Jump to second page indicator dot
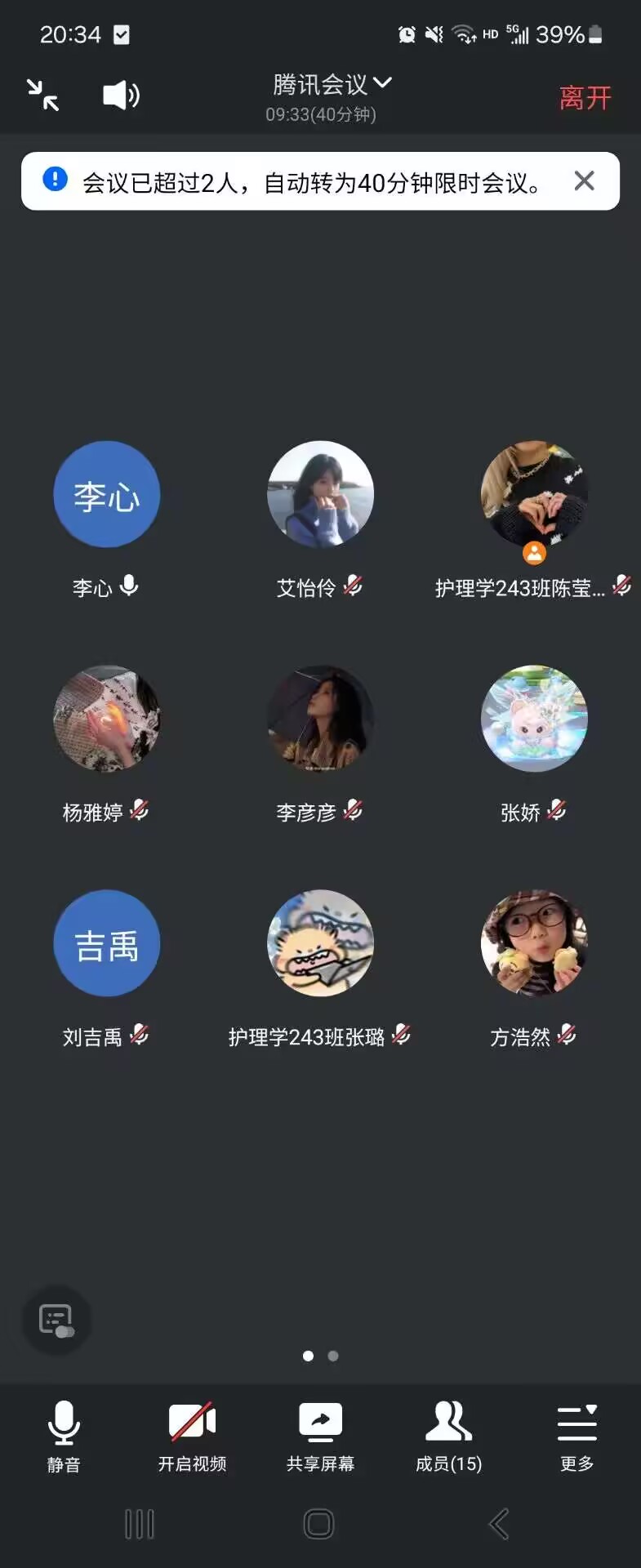The width and height of the screenshot is (641, 1568). [333, 1356]
